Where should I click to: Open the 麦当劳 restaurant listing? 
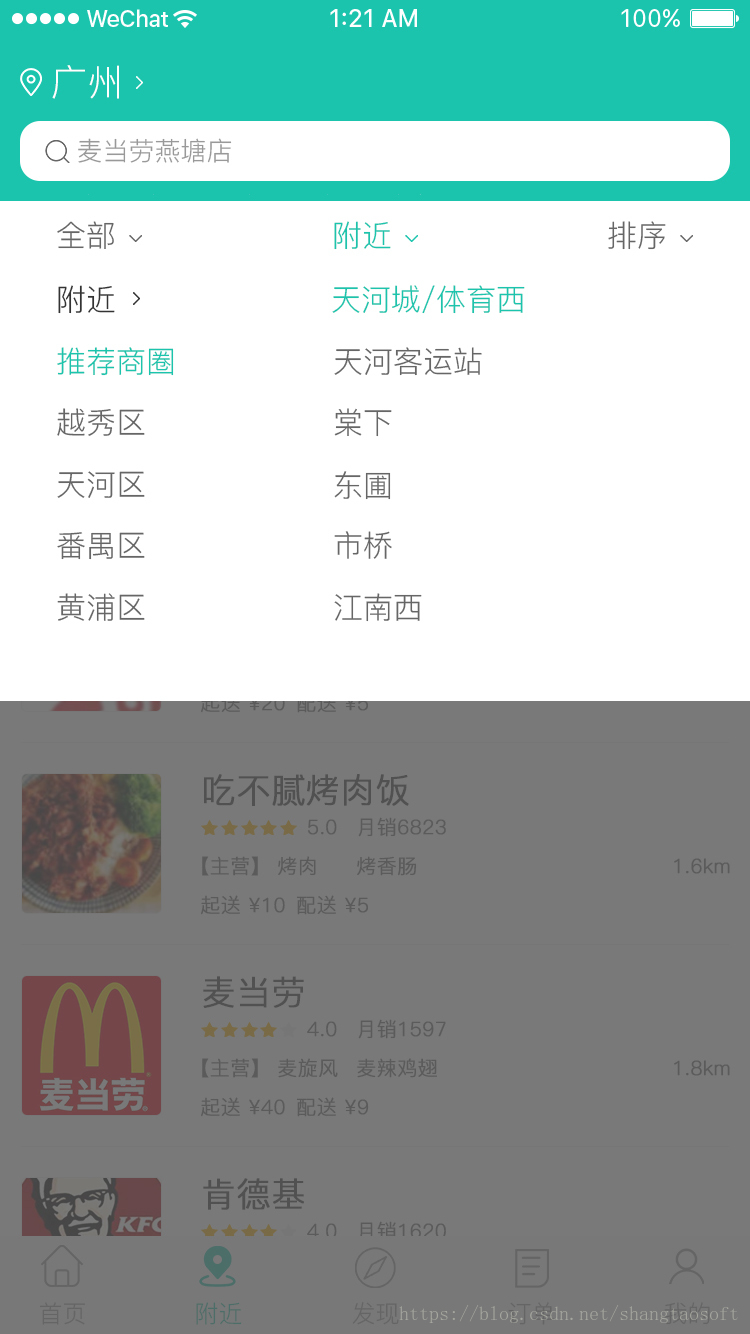coord(375,1045)
